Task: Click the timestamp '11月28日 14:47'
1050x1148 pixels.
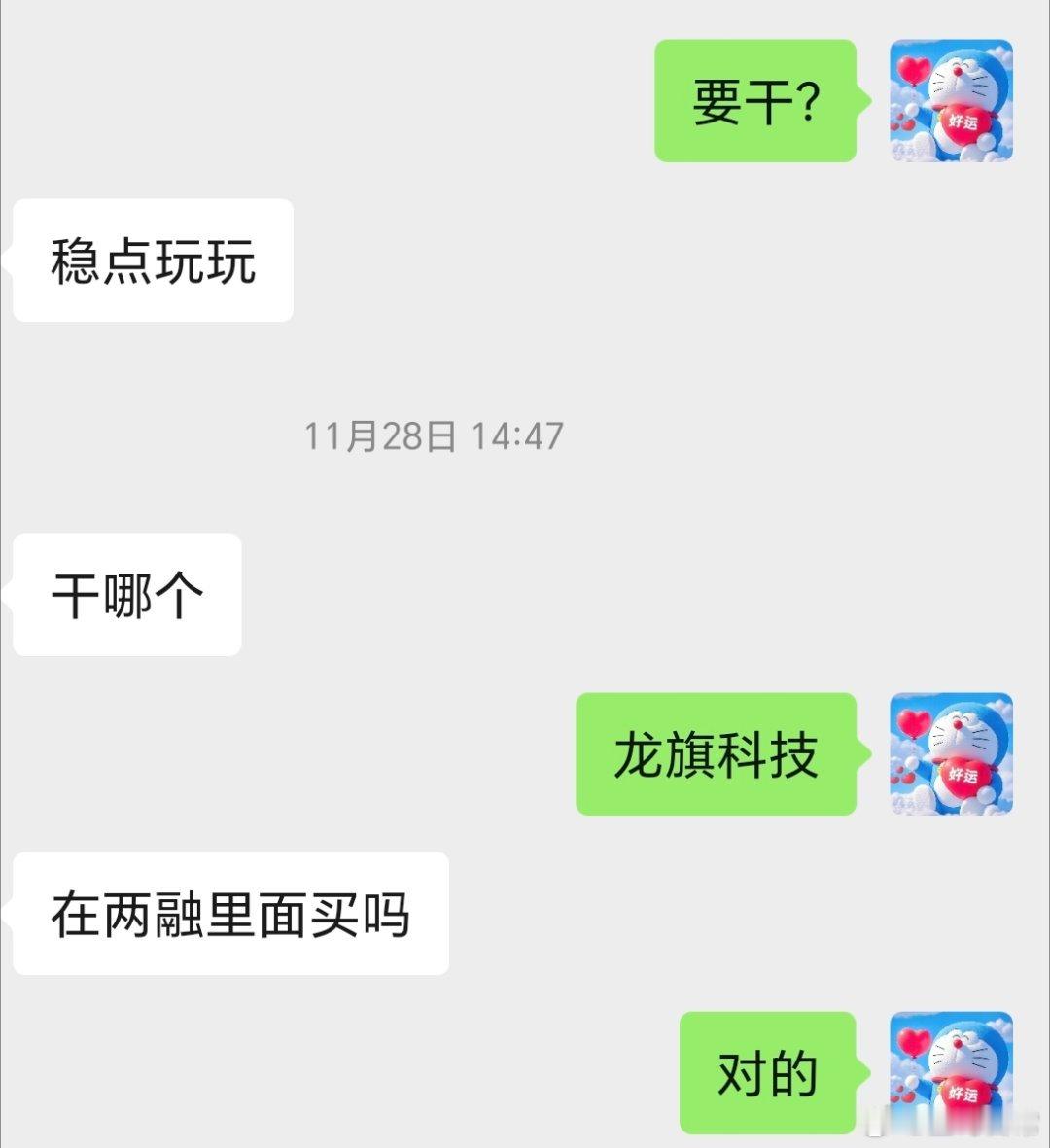Action: click(433, 437)
